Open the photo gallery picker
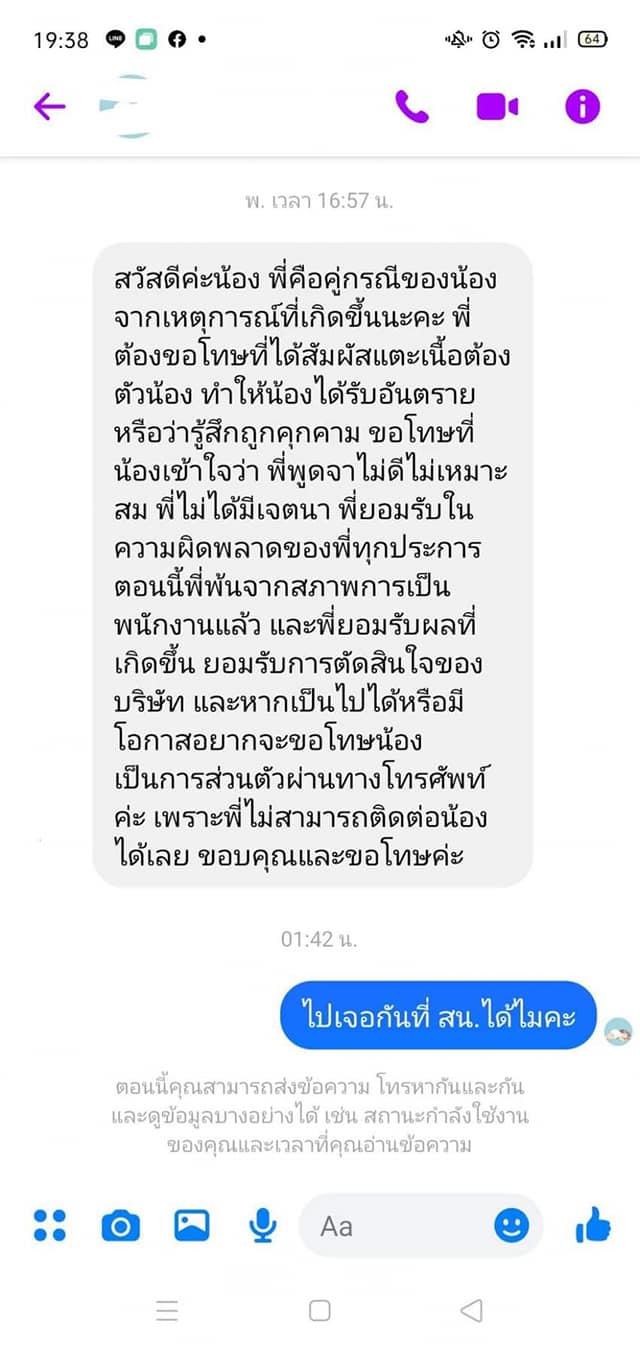This screenshot has height=1350, width=640. (192, 1225)
